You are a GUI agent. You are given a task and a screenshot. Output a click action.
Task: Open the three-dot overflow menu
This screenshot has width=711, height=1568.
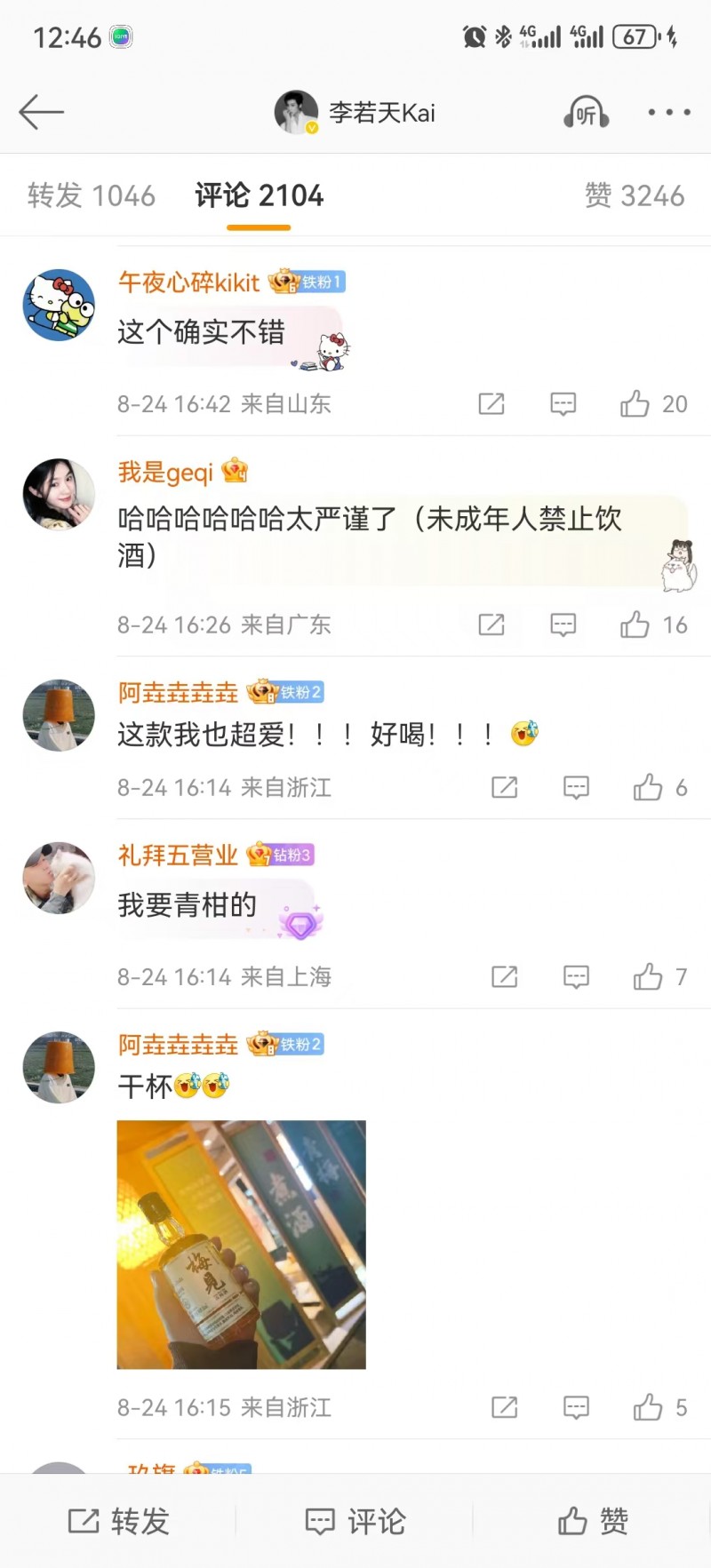click(x=668, y=112)
